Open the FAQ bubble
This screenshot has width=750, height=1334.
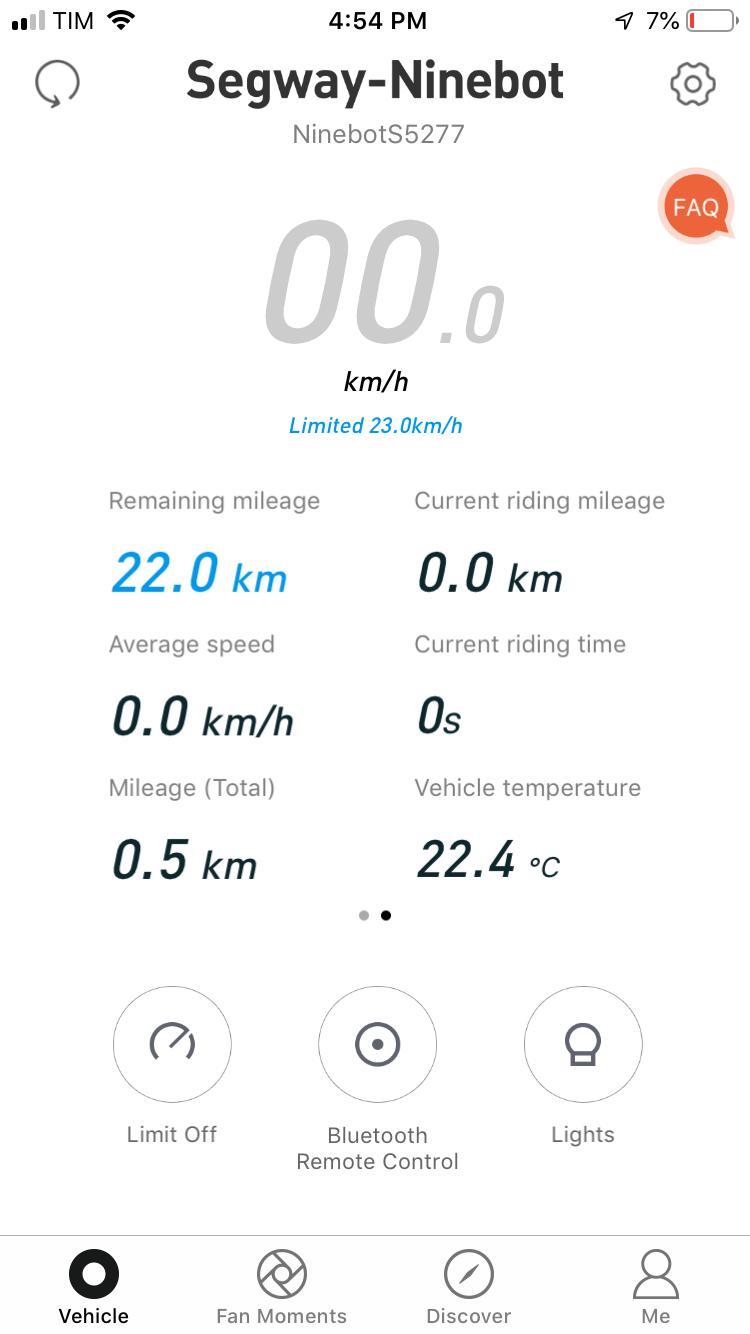pos(696,207)
